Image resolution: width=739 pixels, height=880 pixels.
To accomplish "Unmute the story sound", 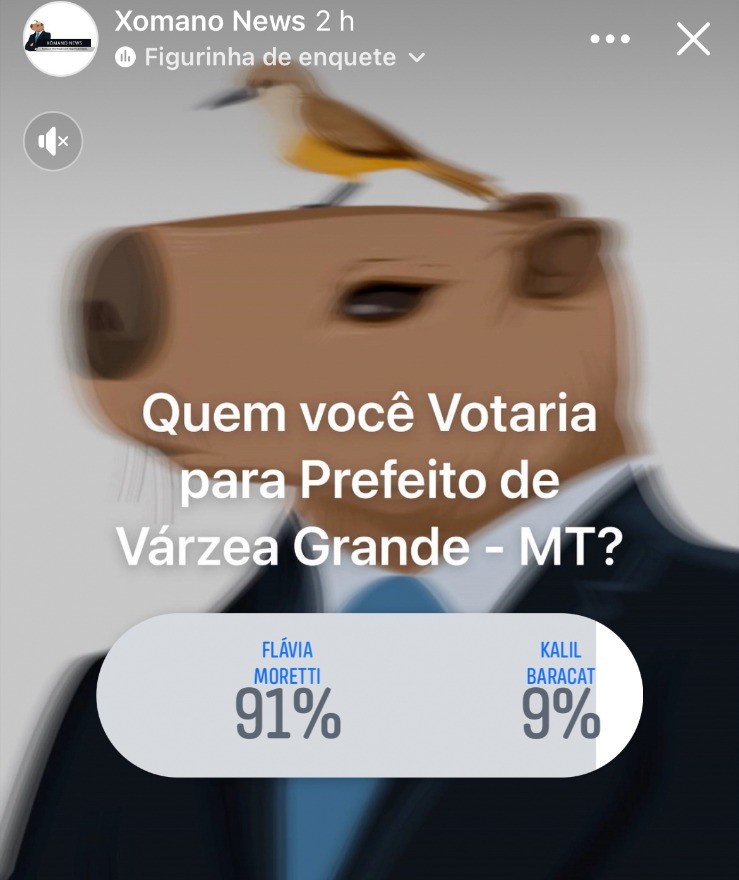I will (x=53, y=141).
